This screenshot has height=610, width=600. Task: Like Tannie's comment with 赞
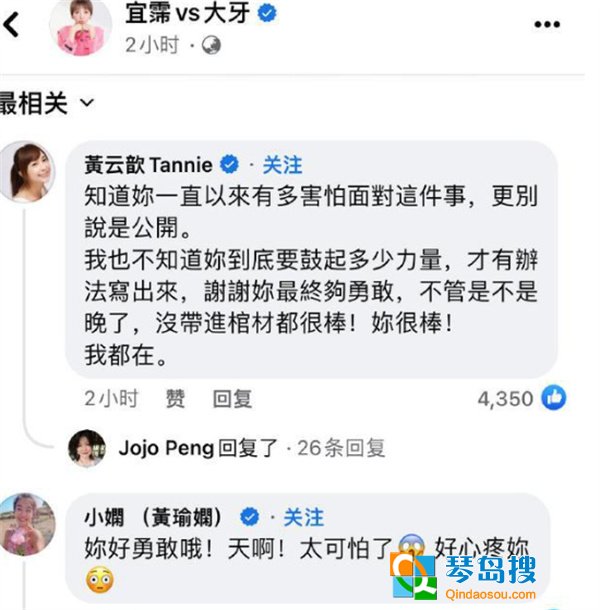175,398
